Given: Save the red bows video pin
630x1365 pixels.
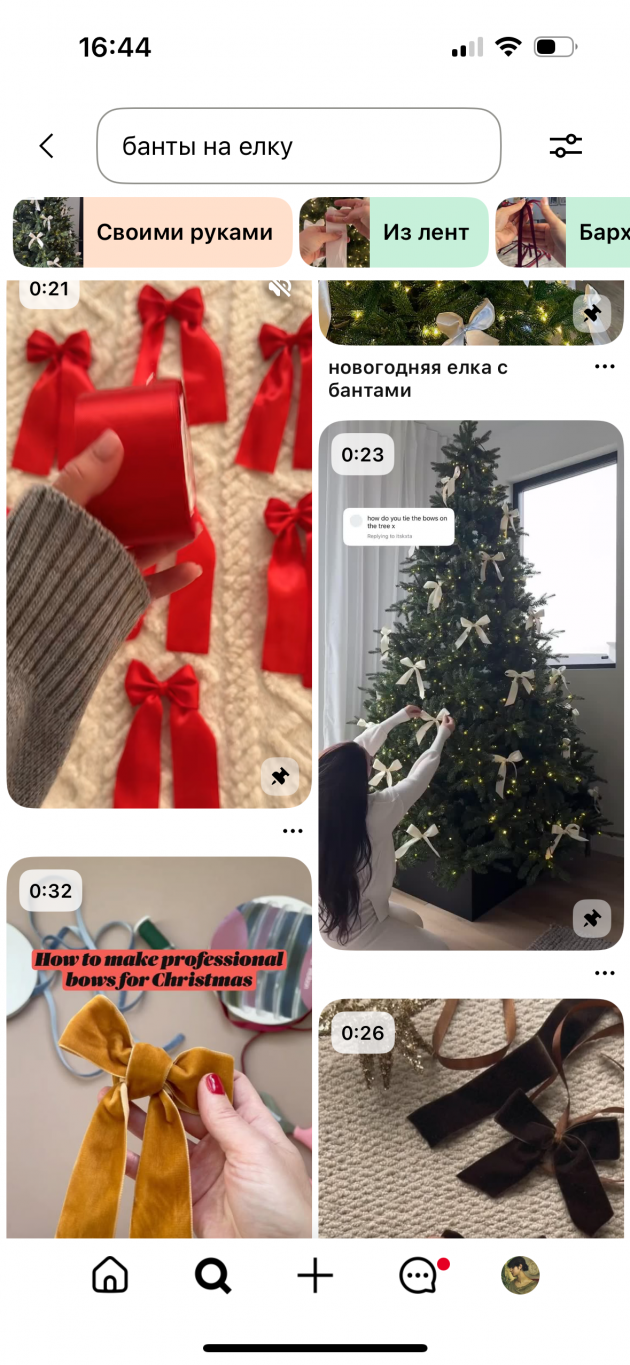Looking at the screenshot, I should coord(279,776).
